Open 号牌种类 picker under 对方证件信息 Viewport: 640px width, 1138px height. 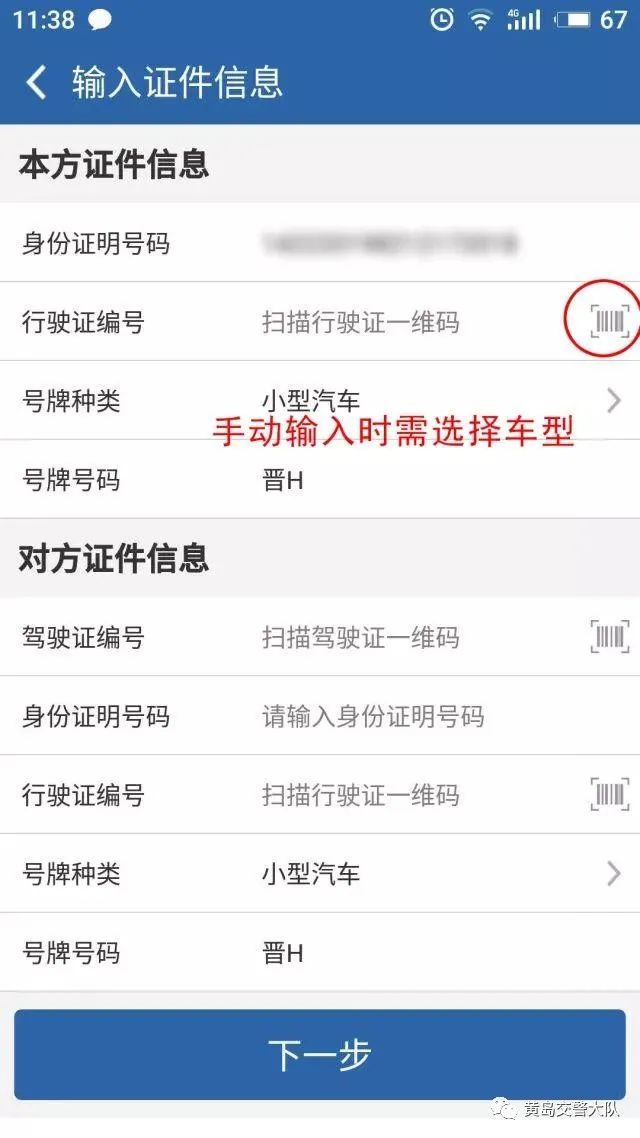320,873
